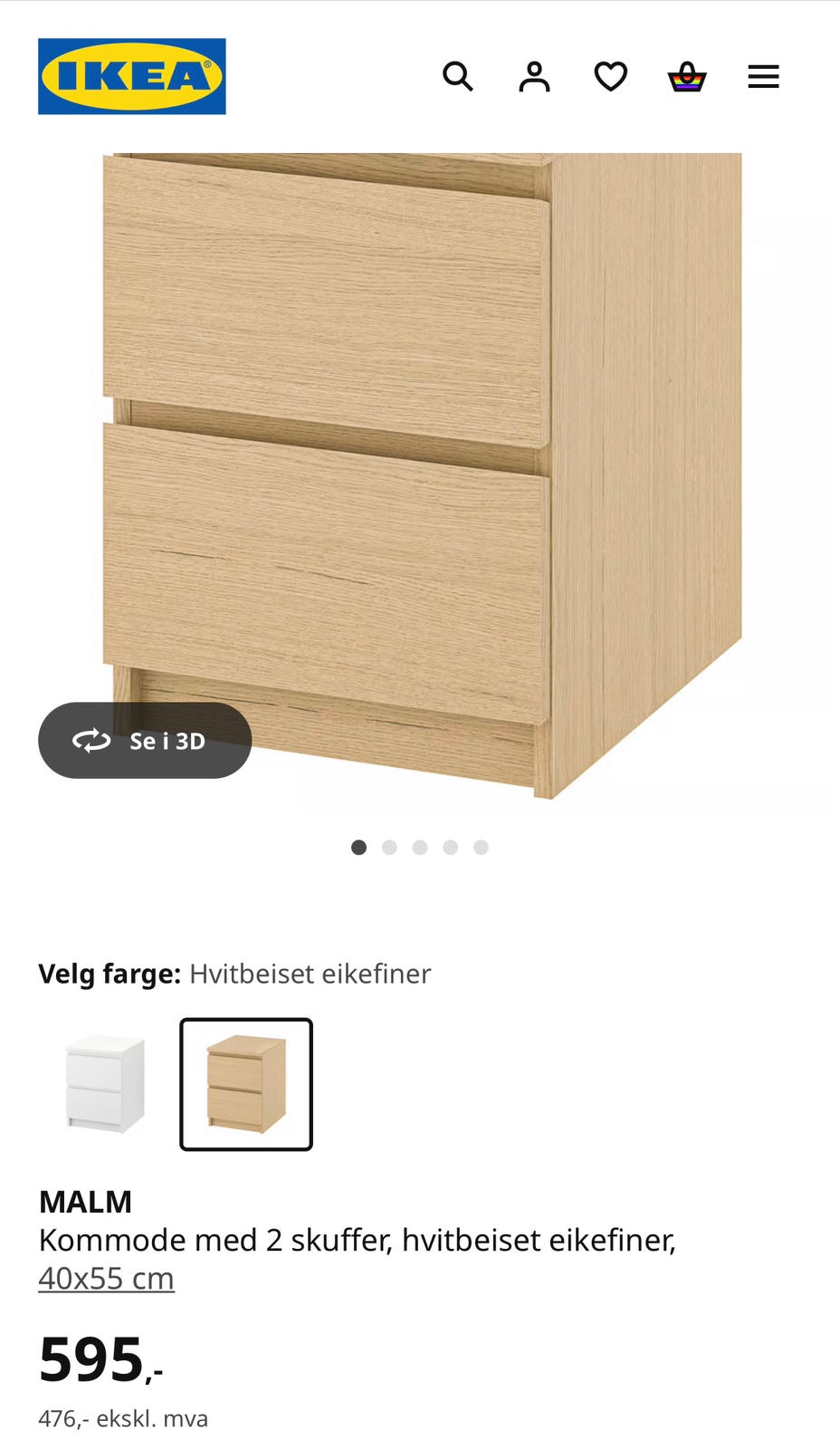Select the last carousel dot

click(x=482, y=848)
